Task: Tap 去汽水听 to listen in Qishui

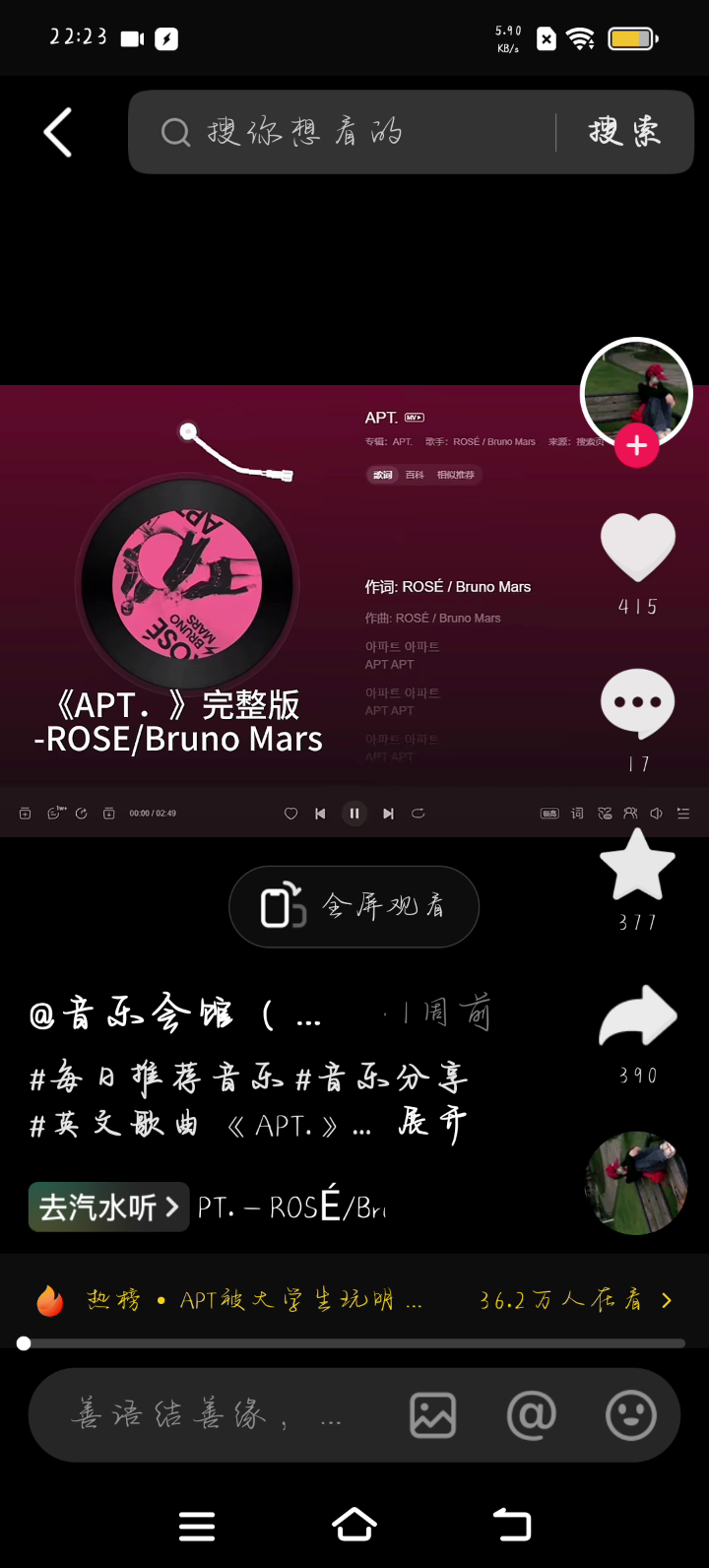Action: (108, 1207)
